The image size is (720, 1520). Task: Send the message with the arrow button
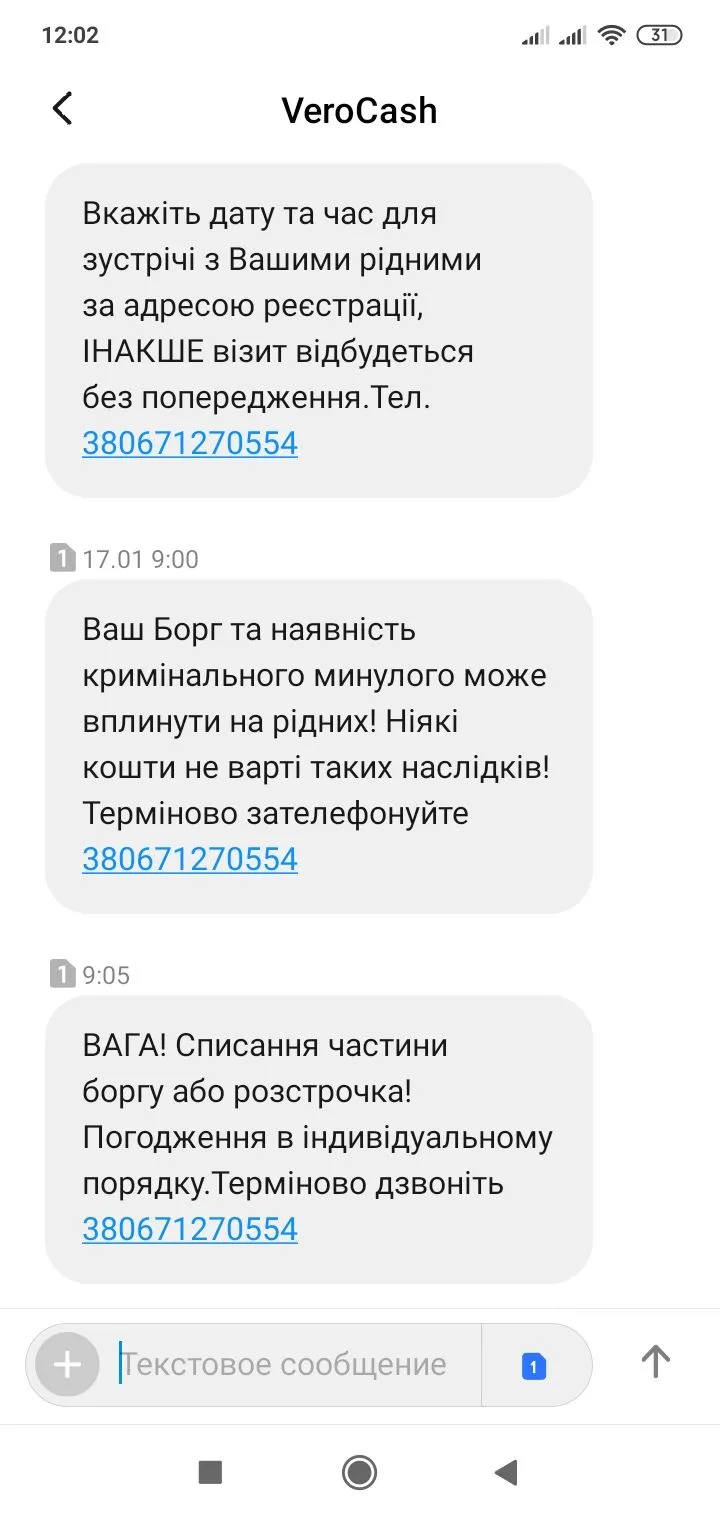(655, 1361)
